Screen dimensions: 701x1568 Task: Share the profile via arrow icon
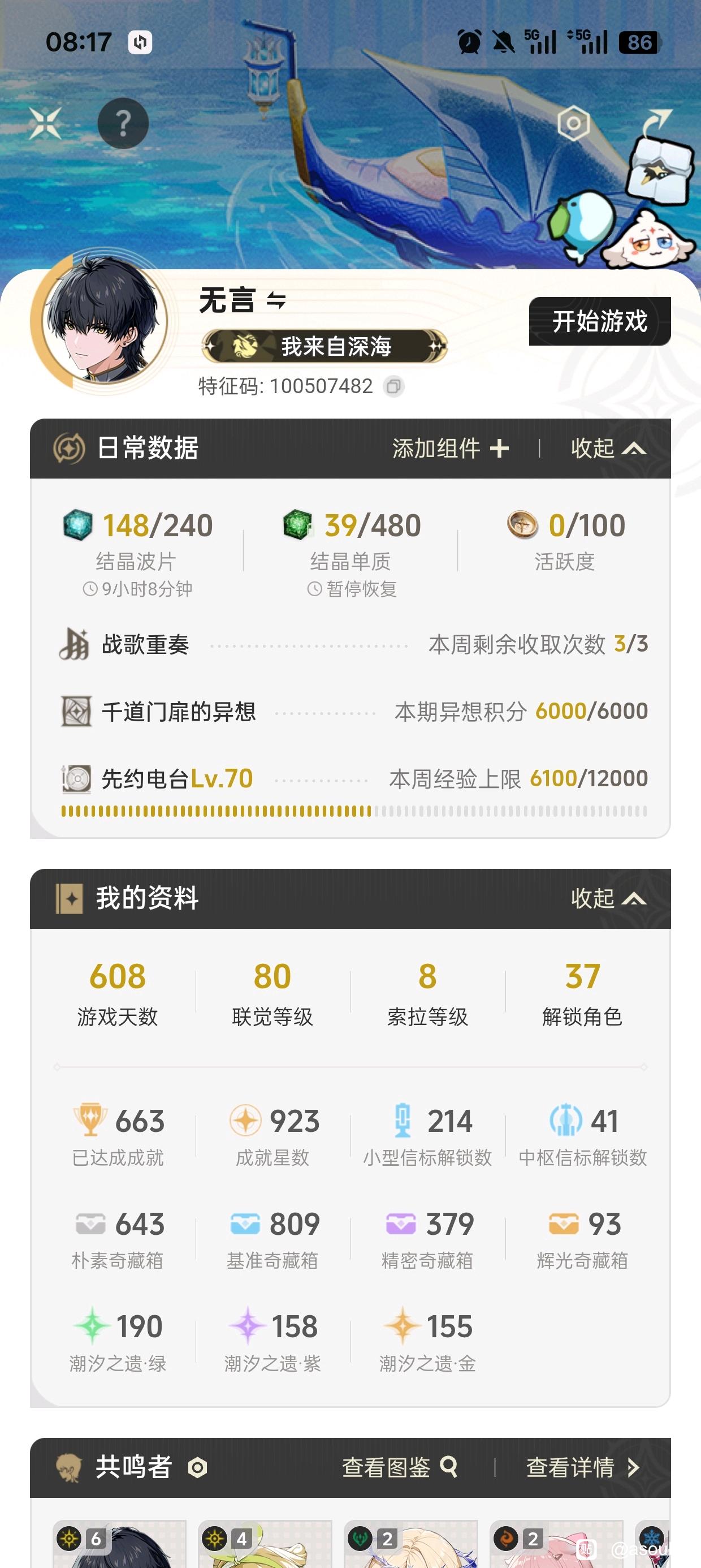(657, 122)
